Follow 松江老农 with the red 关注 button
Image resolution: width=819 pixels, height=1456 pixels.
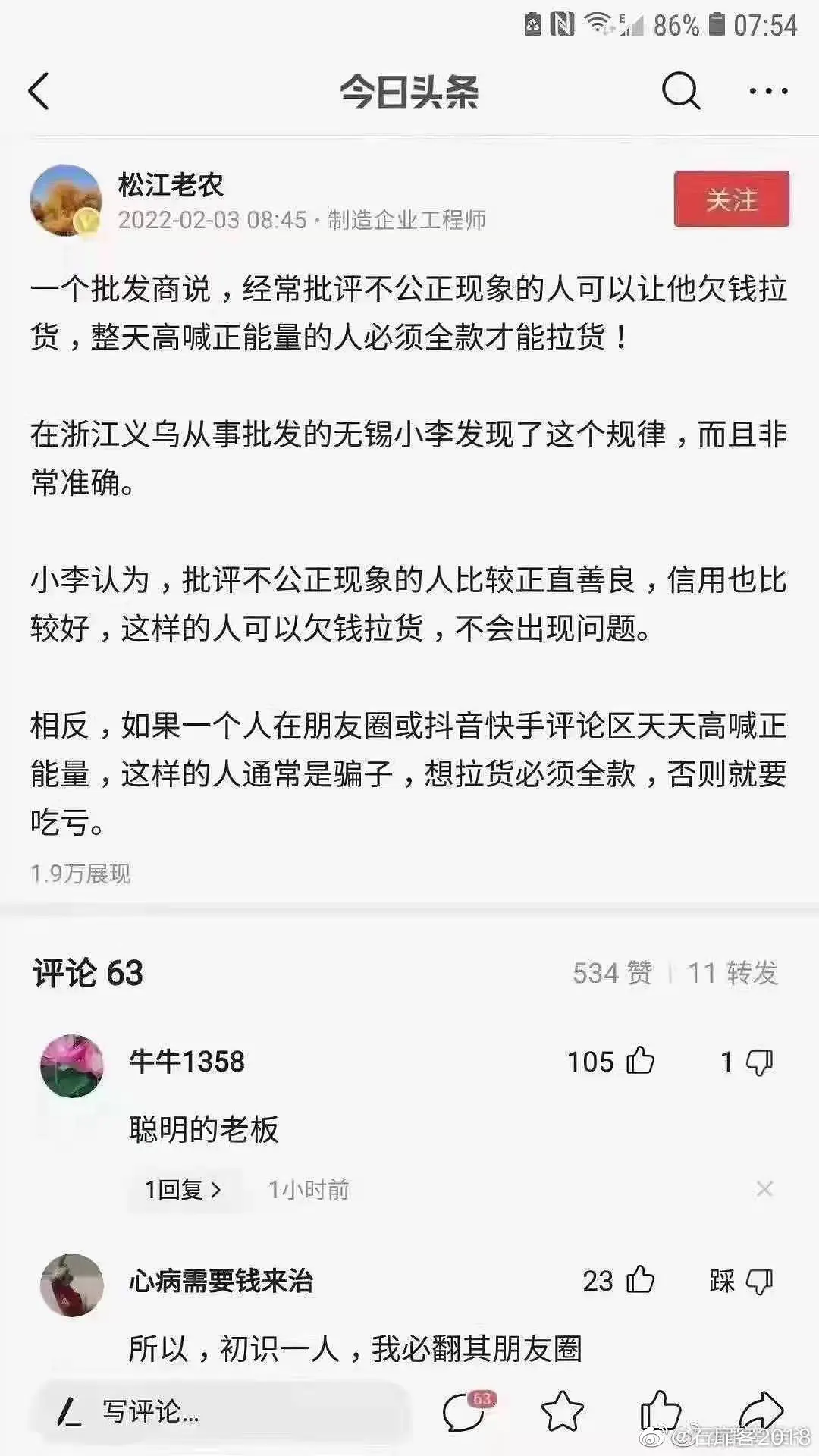click(x=732, y=199)
